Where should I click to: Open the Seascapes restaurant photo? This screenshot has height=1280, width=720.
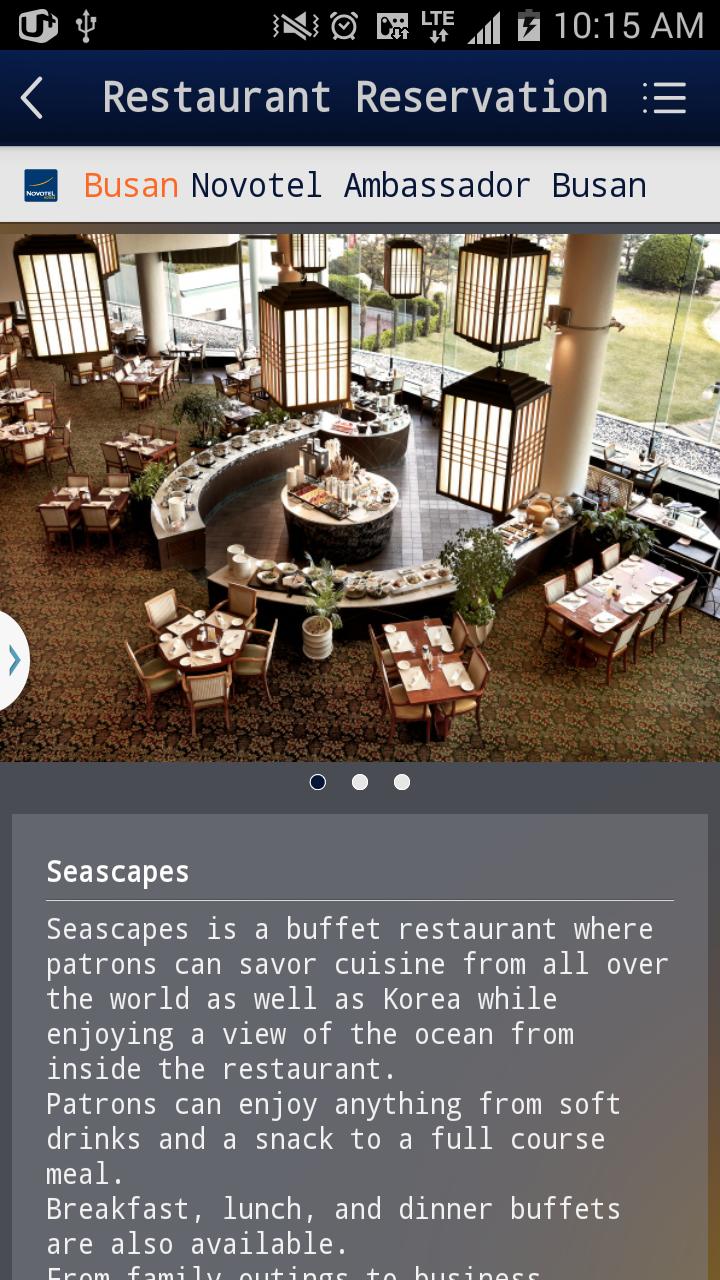click(360, 497)
